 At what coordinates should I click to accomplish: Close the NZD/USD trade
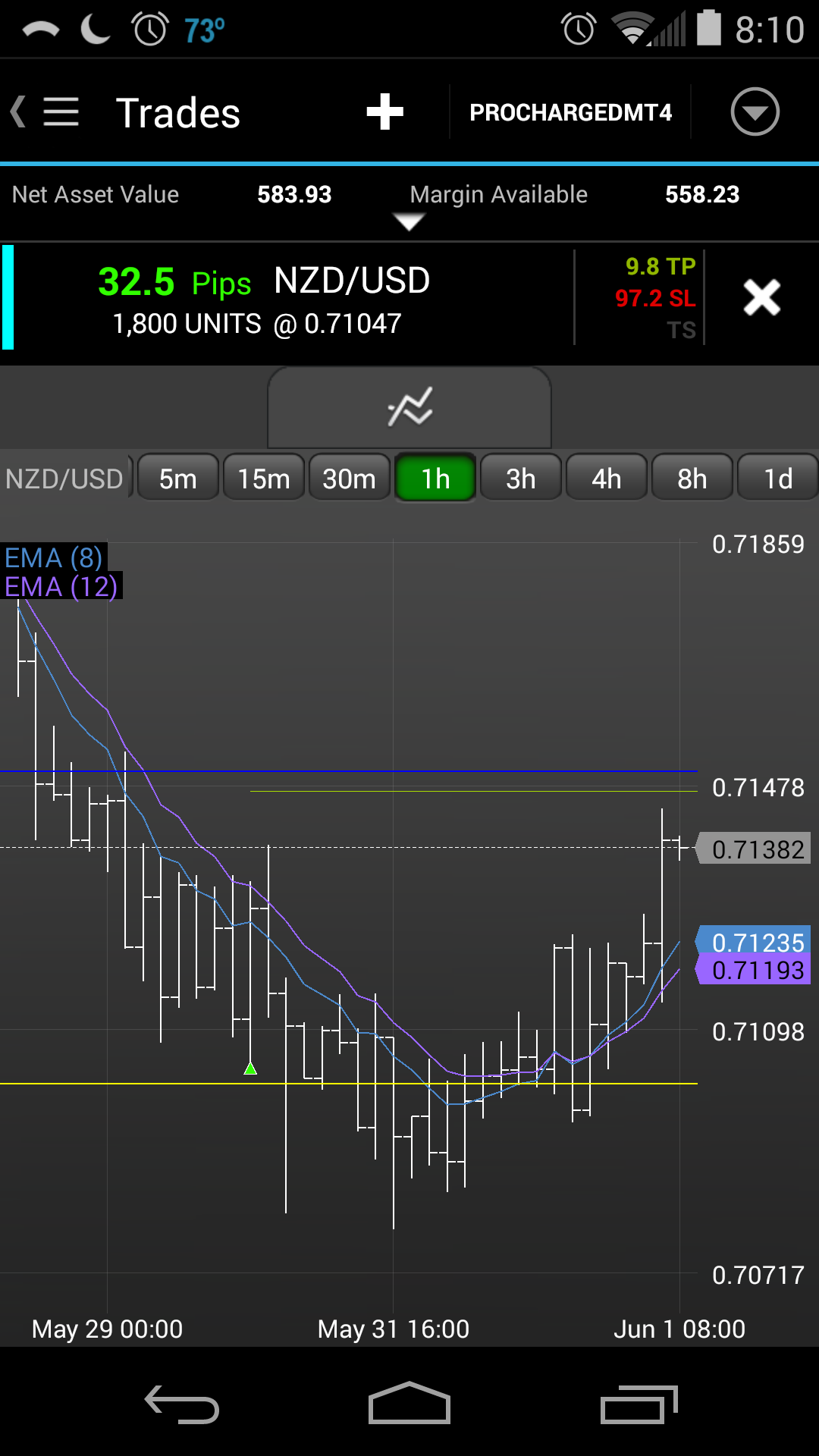761,297
